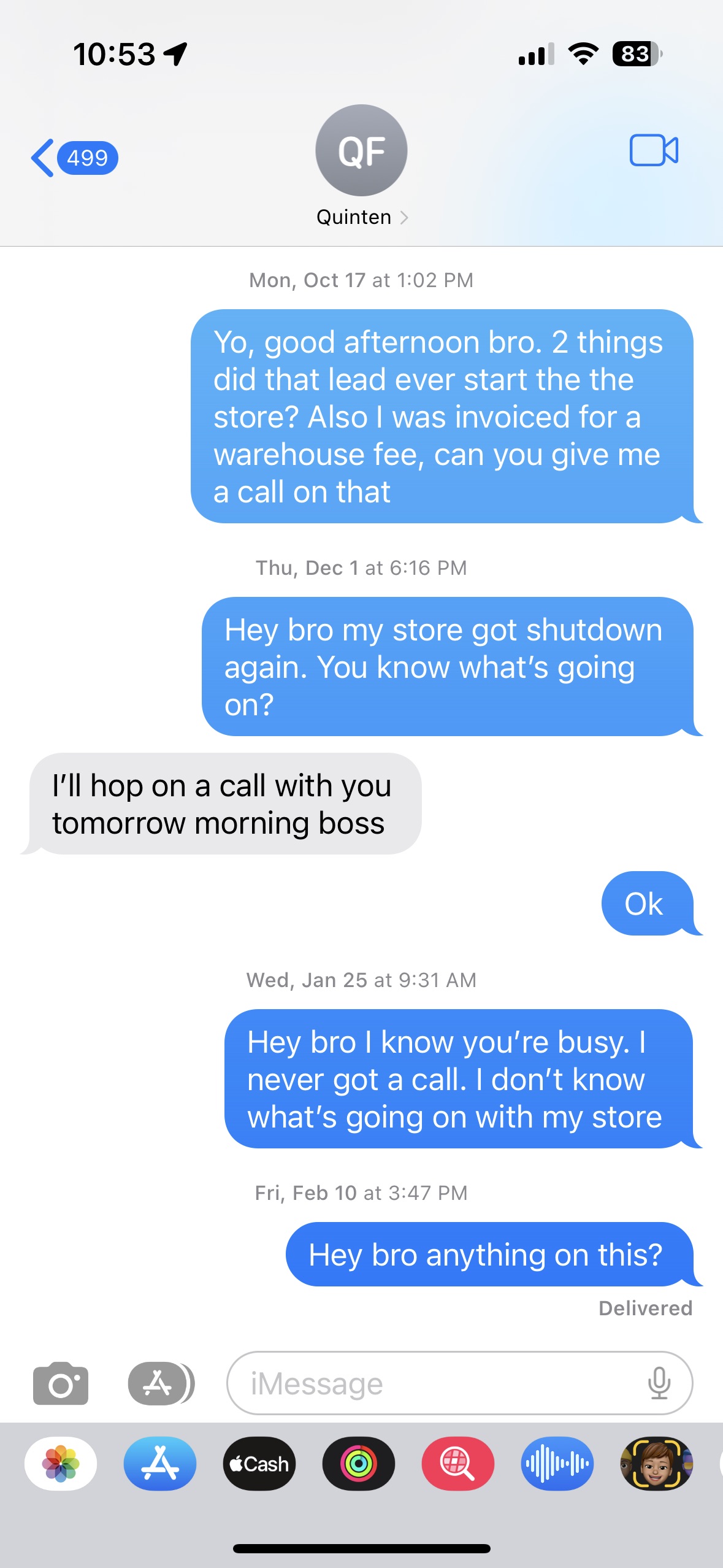The image size is (723, 1568).
Task: Open the Memoji stickers app
Action: [x=657, y=1464]
